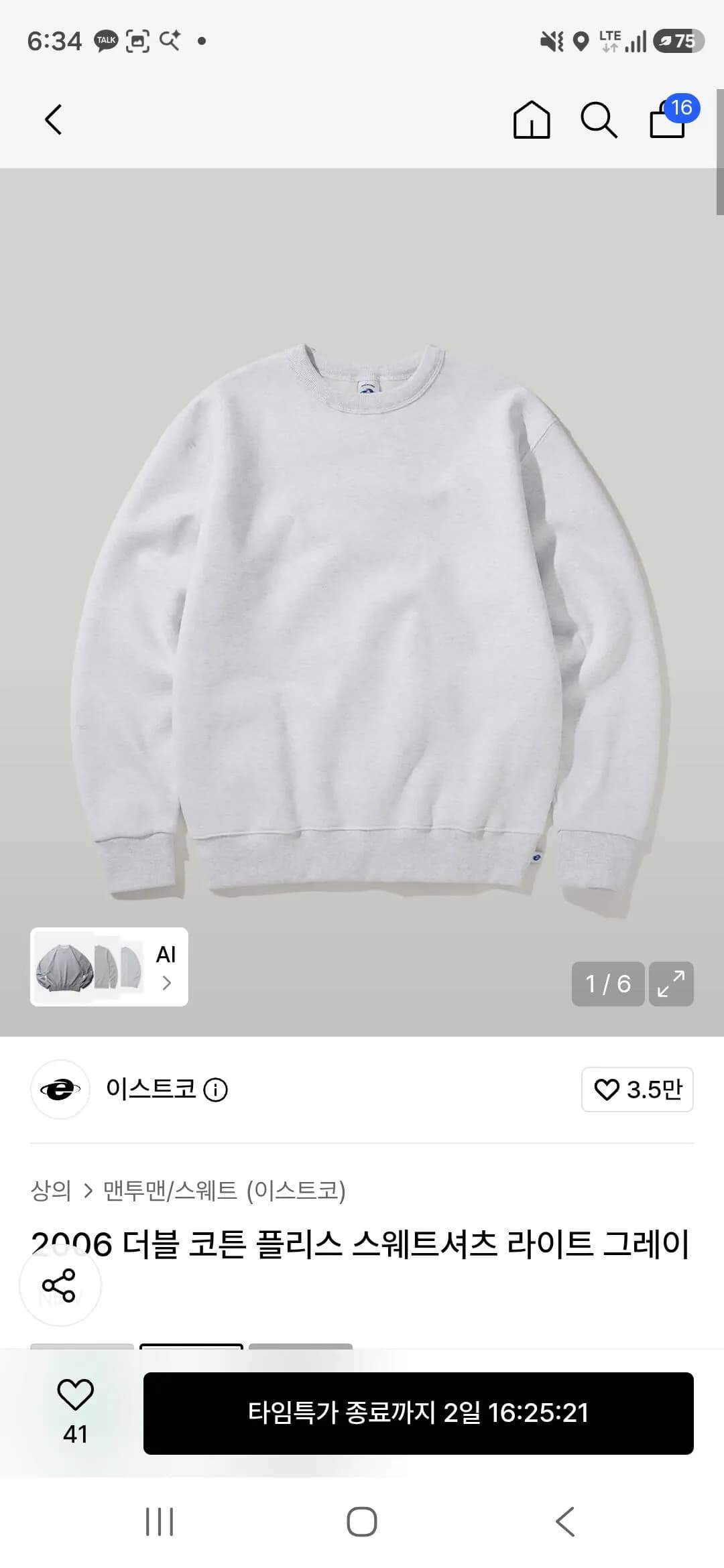Open the AI similar-items thumbnail card

pos(109,967)
